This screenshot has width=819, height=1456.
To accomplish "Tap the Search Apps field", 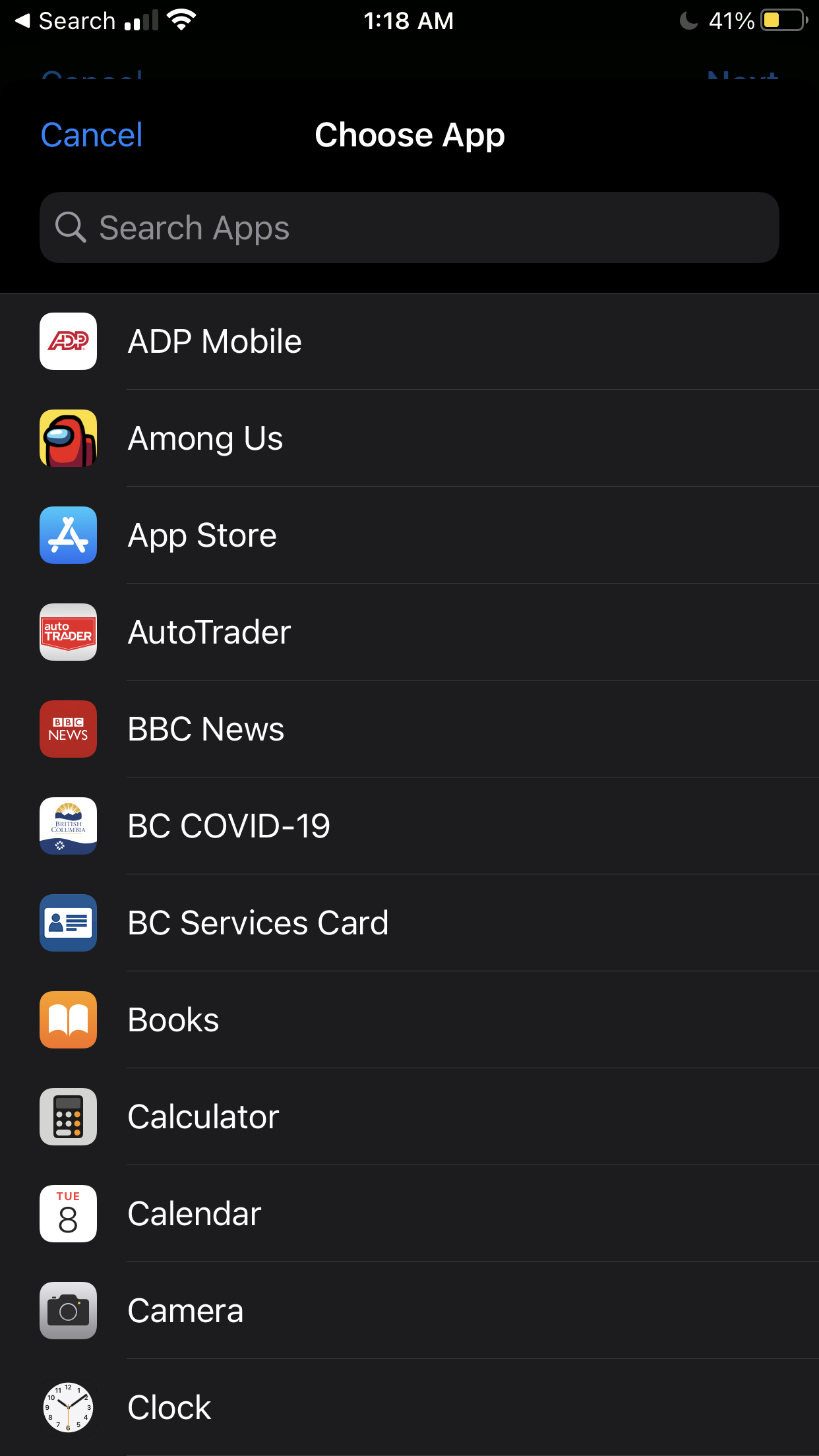I will pyautogui.click(x=409, y=228).
